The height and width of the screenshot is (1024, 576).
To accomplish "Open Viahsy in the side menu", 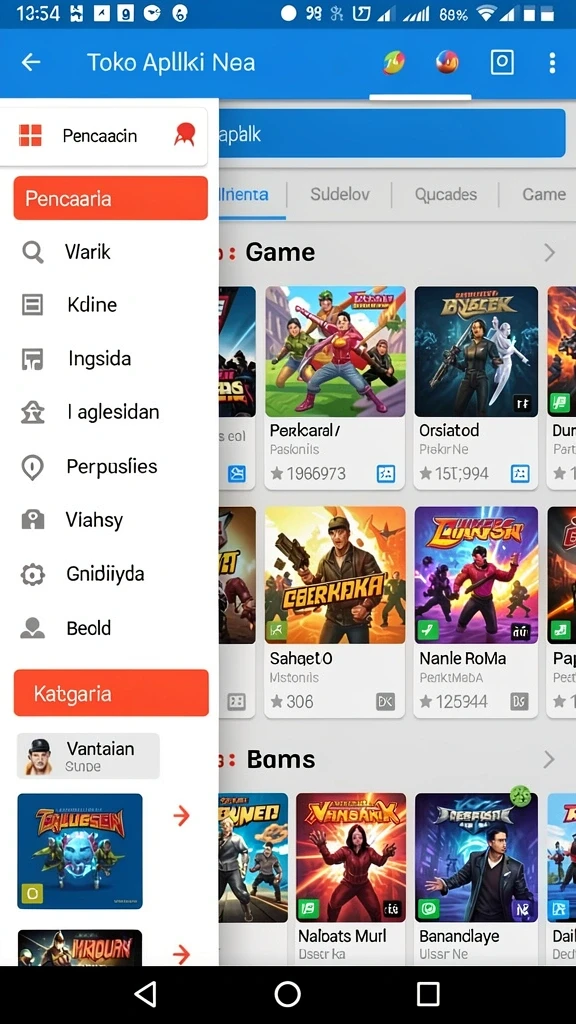I will click(109, 520).
